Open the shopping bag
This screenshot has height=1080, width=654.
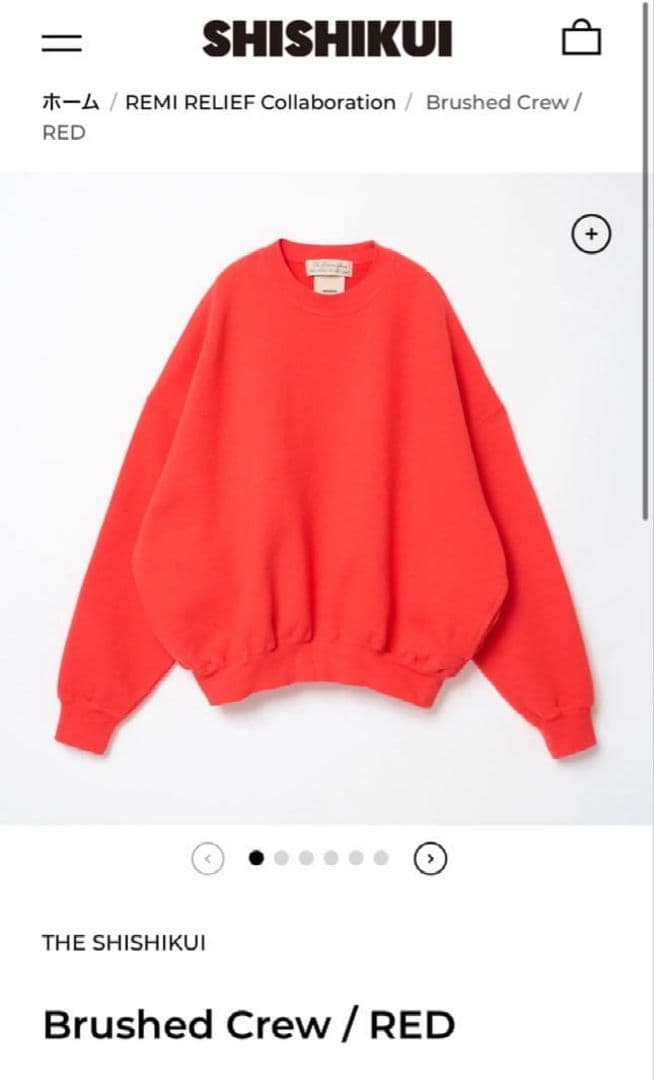(581, 40)
